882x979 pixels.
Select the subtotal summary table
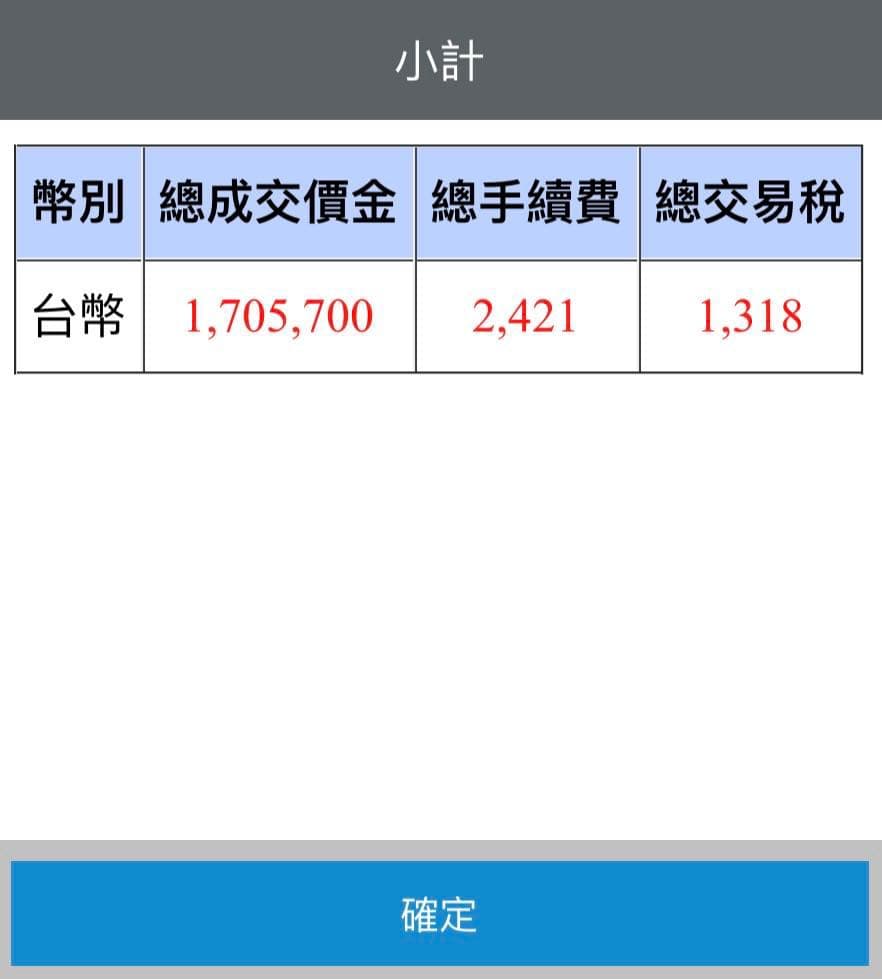click(x=441, y=260)
